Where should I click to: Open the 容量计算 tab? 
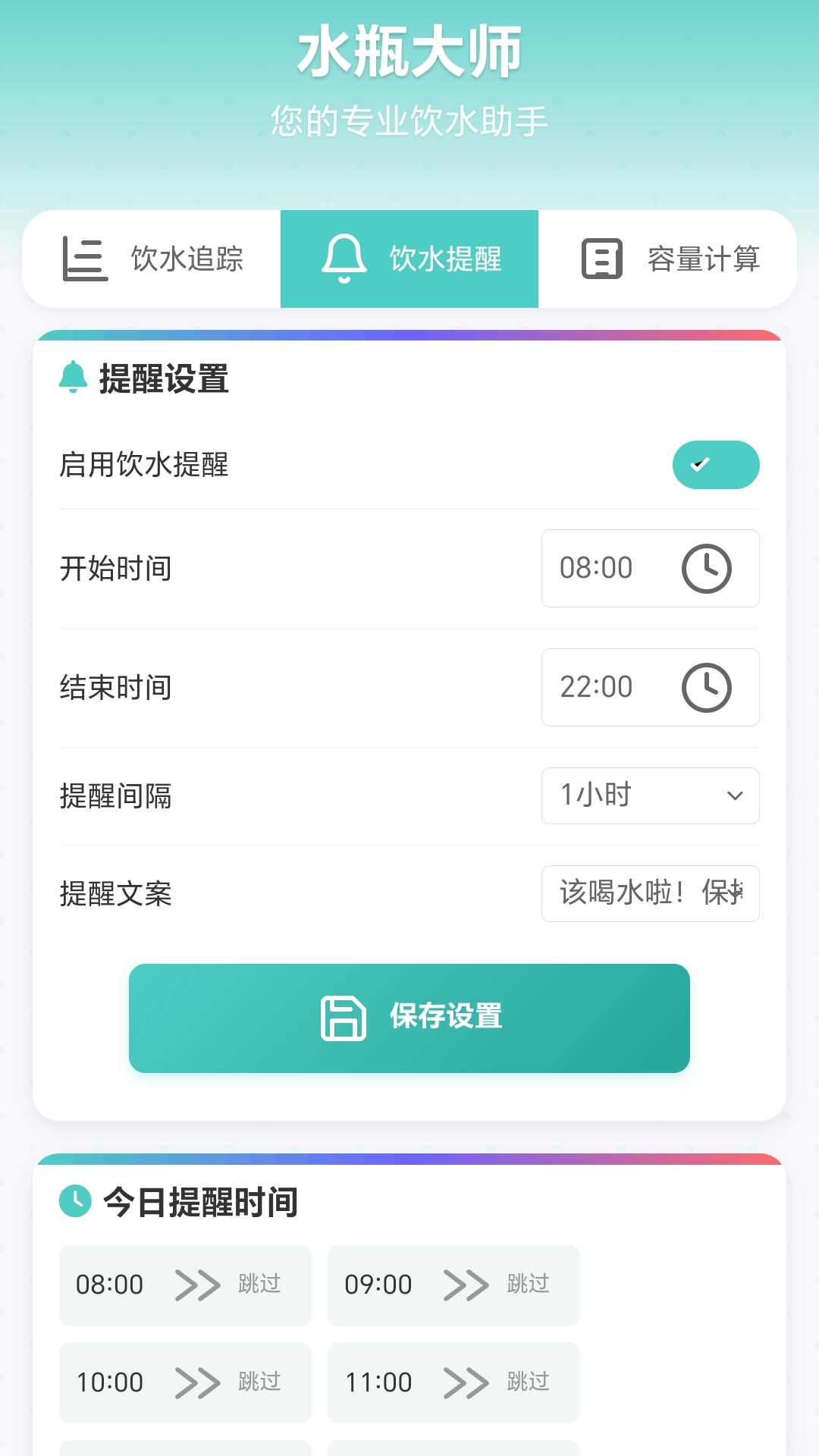[x=669, y=259]
